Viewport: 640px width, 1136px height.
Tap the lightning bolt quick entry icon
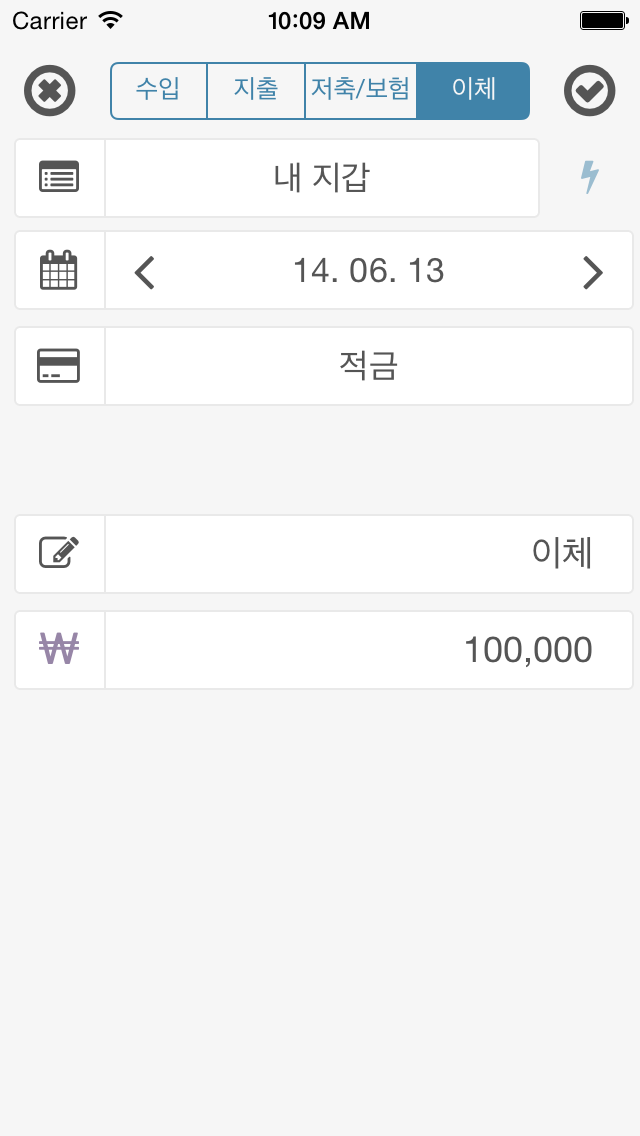pyautogui.click(x=590, y=177)
